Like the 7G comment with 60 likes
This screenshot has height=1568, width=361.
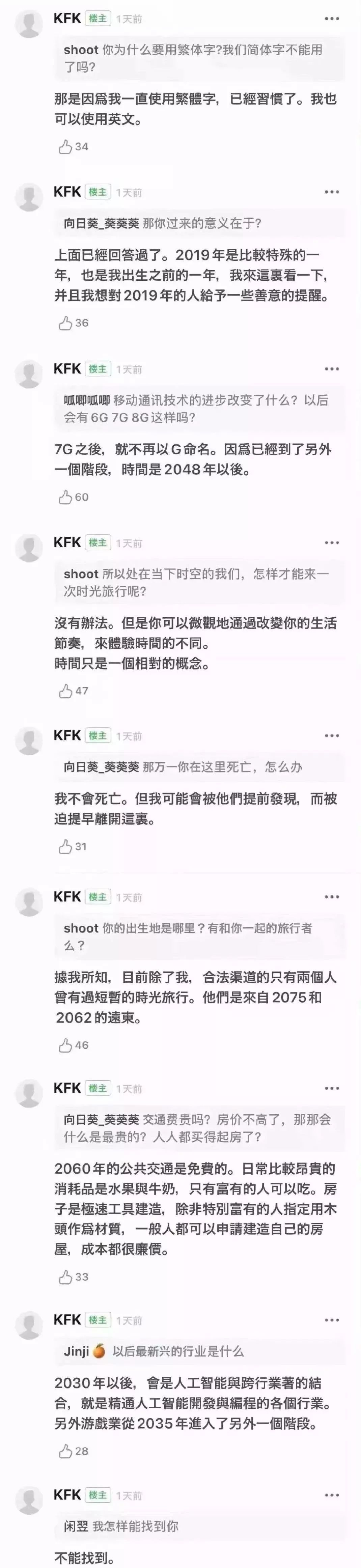pyautogui.click(x=66, y=497)
